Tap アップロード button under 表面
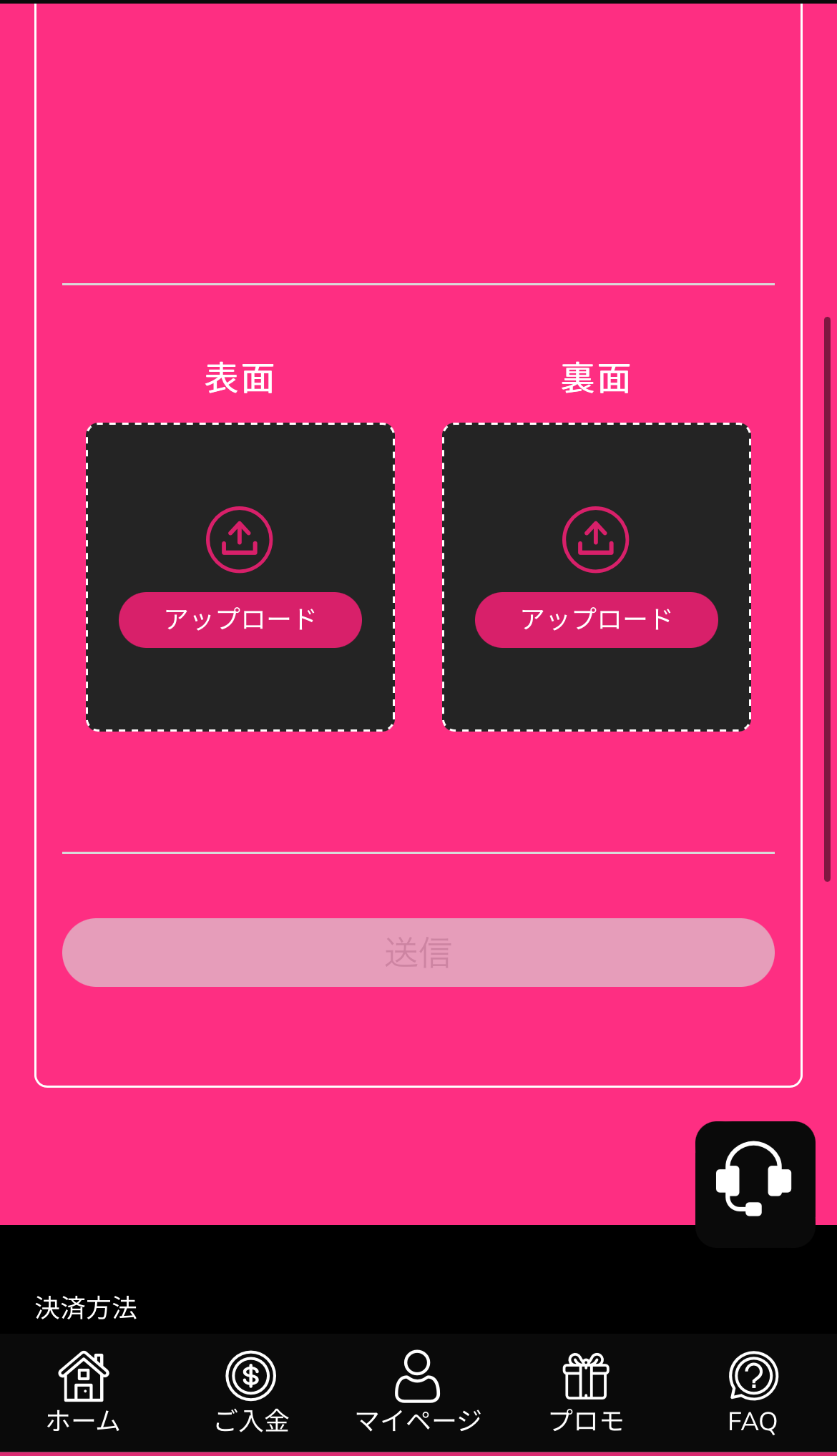Screen dimensions: 837x1456 (240, 619)
